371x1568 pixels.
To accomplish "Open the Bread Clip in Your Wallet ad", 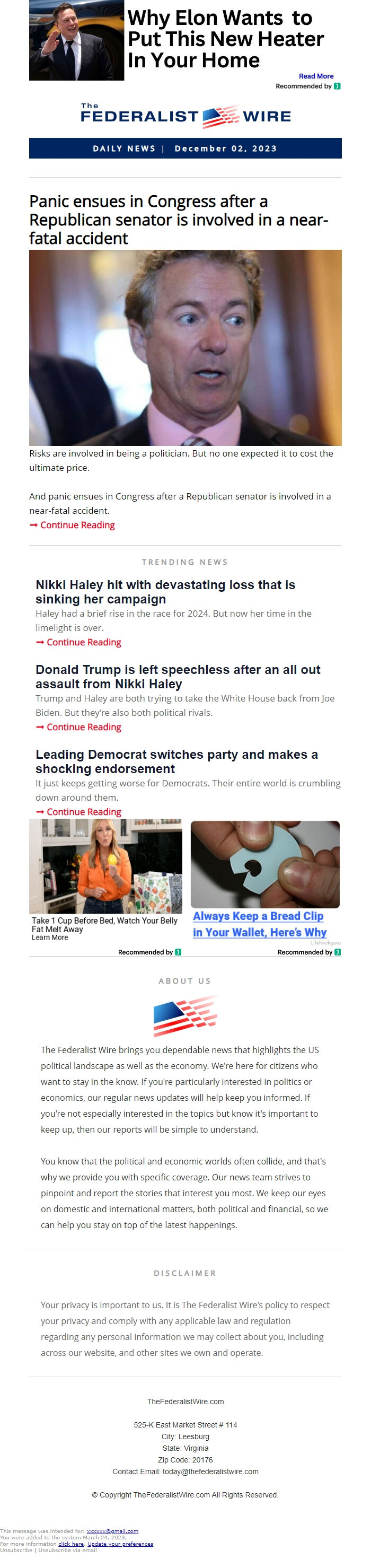I will 259,924.
